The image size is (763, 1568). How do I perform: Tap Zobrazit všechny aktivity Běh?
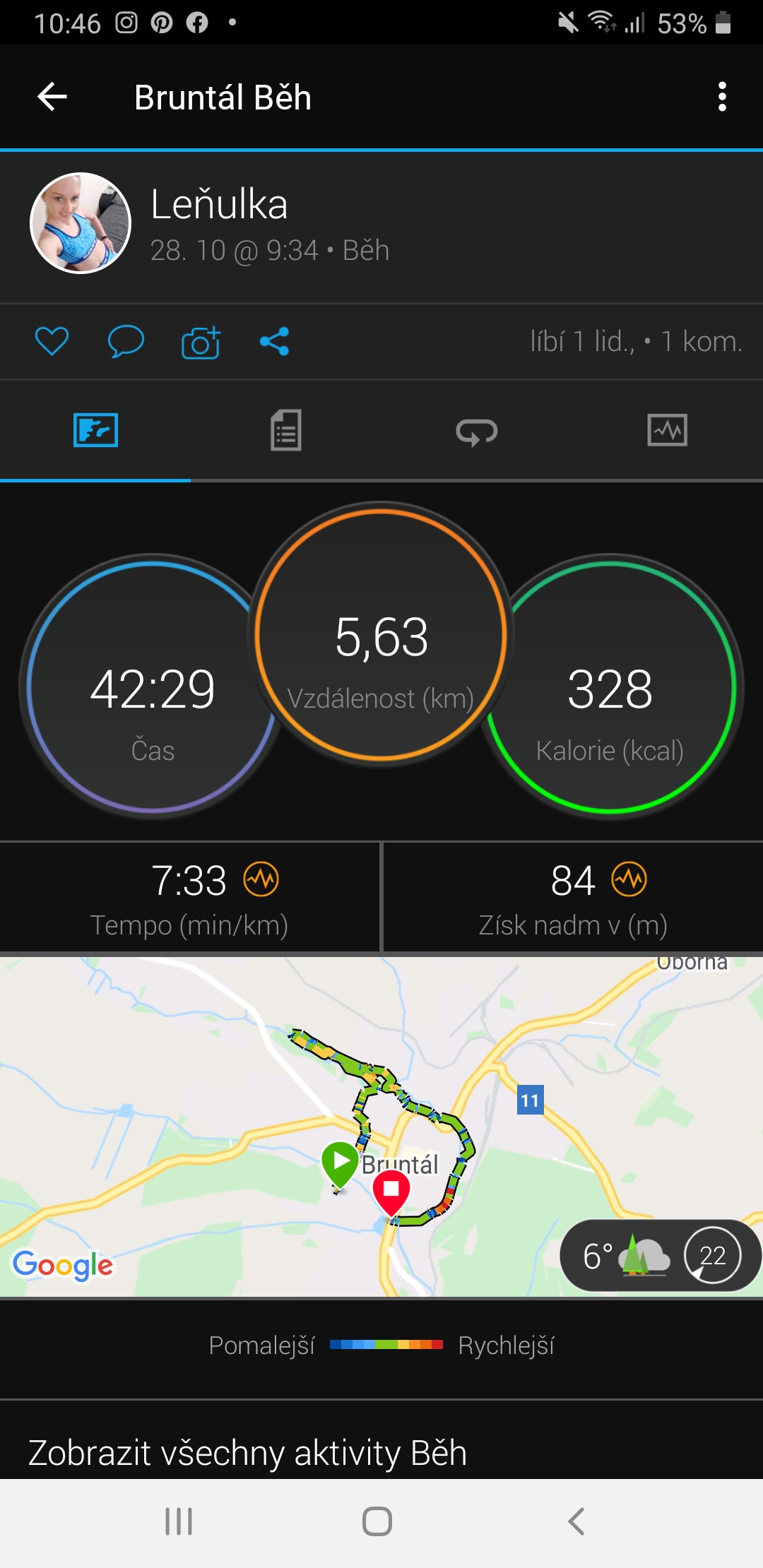(247, 1453)
